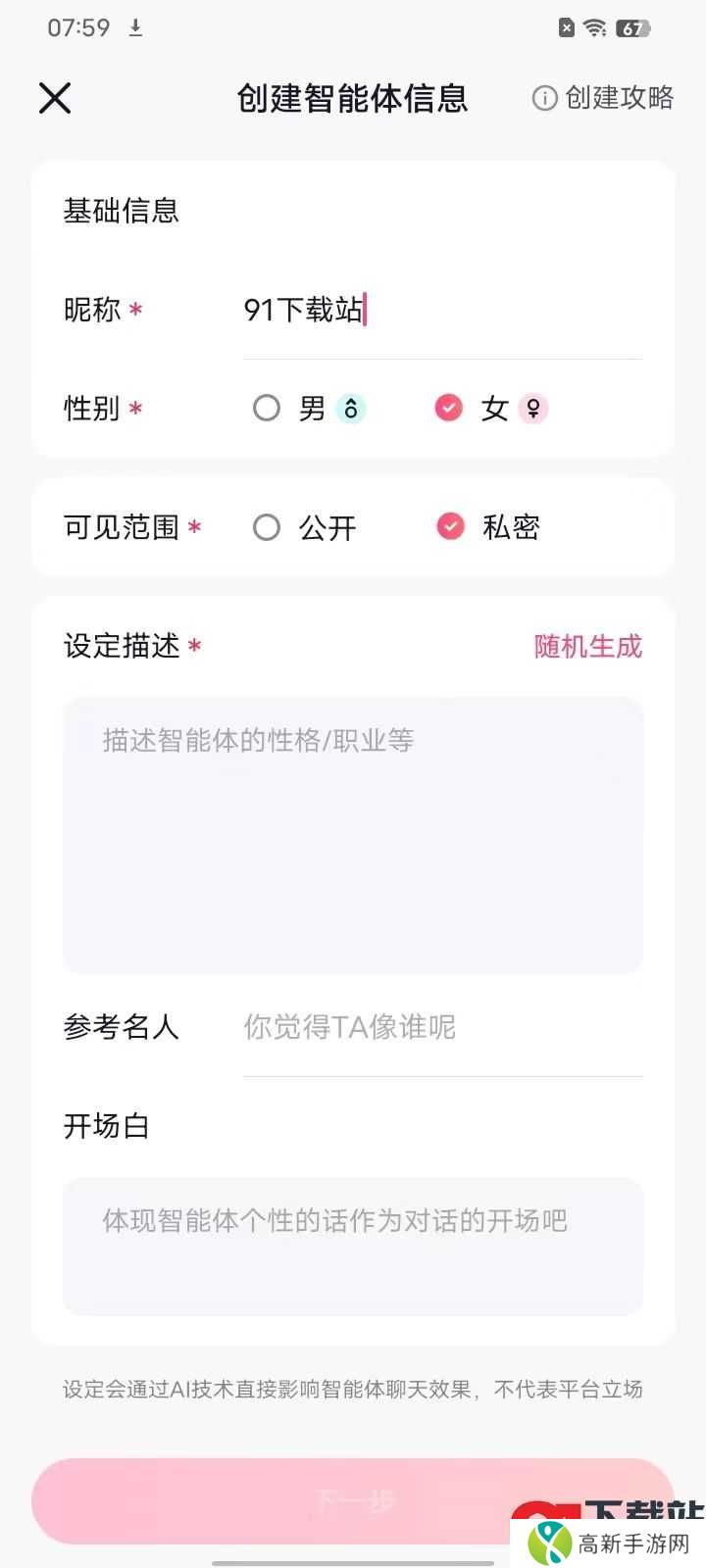Select the 公开 visibility option
The height and width of the screenshot is (1568, 706).
[267, 526]
